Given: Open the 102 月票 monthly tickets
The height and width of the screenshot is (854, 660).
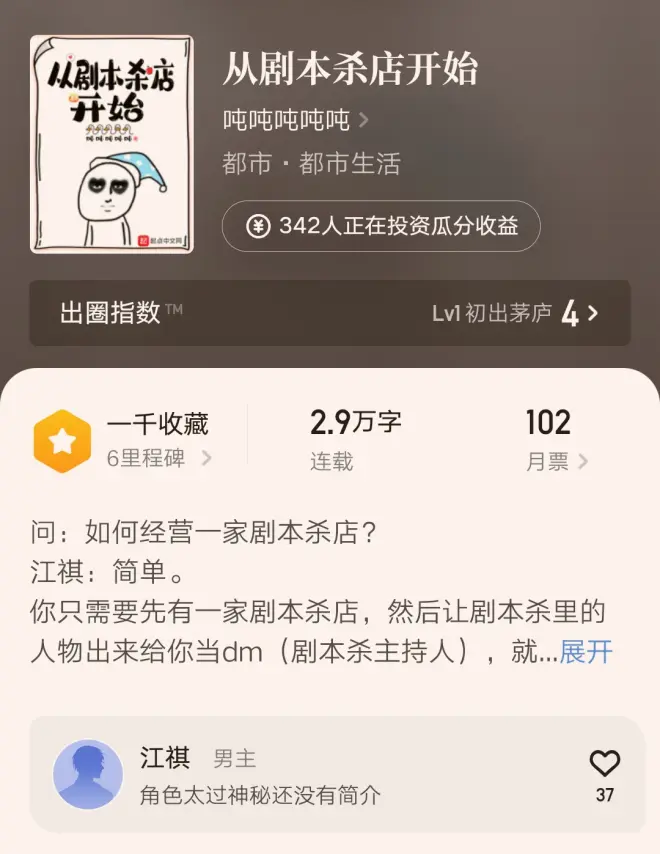Looking at the screenshot, I should coord(557,441).
